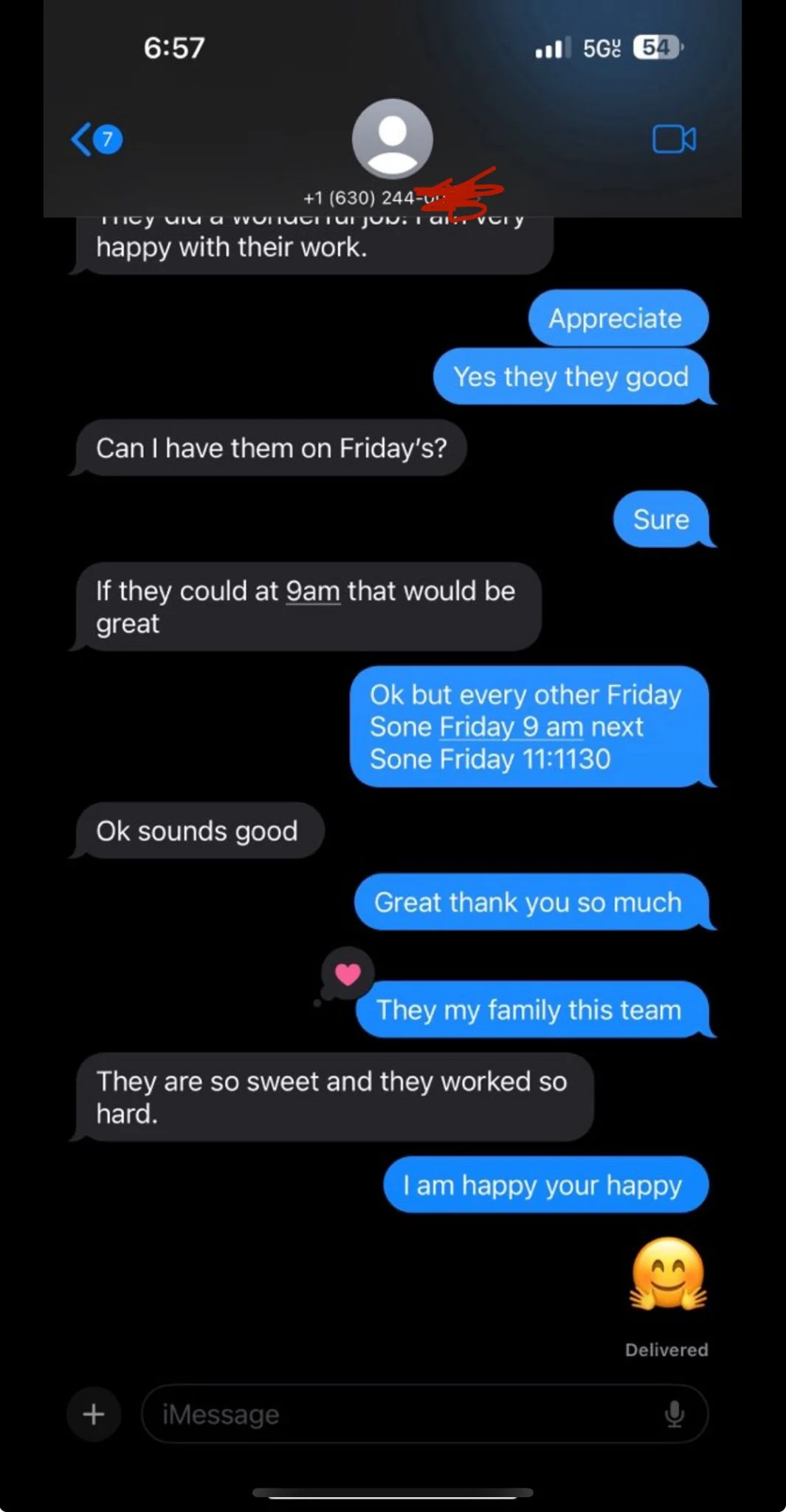Open contact details via the avatar

coord(392,139)
